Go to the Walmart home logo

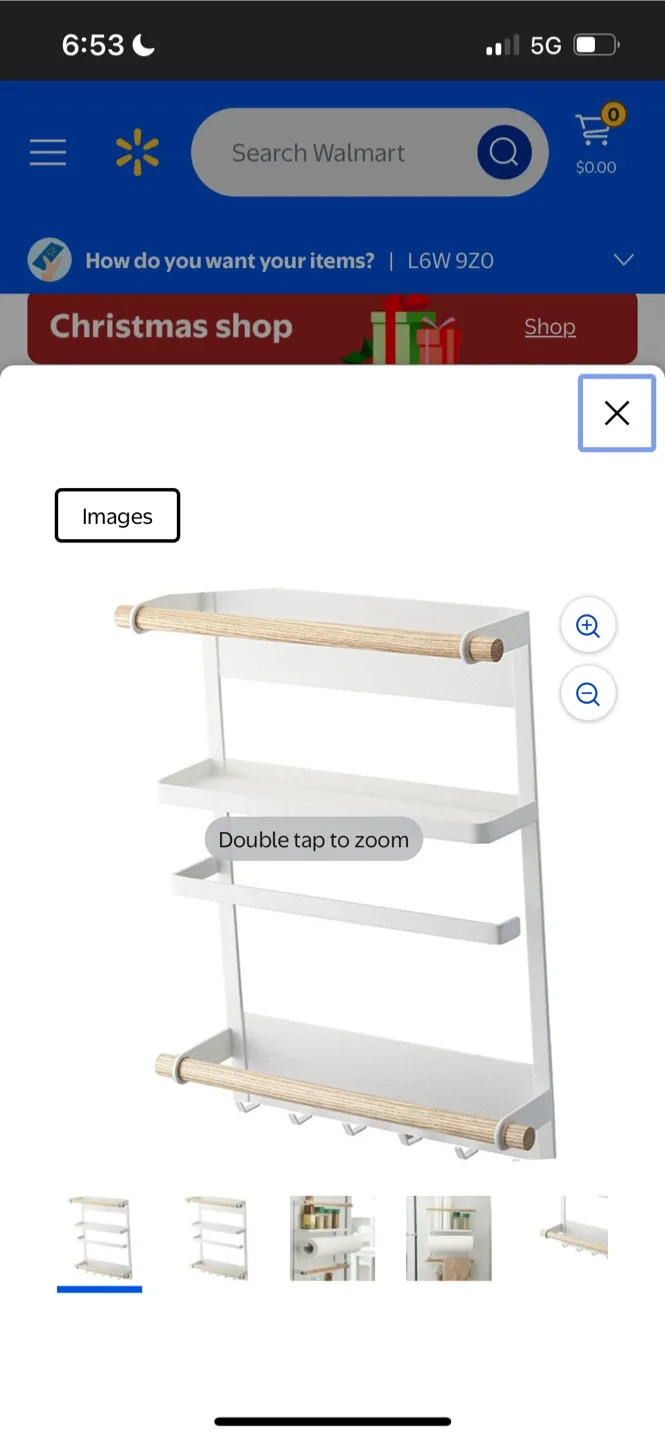tap(137, 153)
